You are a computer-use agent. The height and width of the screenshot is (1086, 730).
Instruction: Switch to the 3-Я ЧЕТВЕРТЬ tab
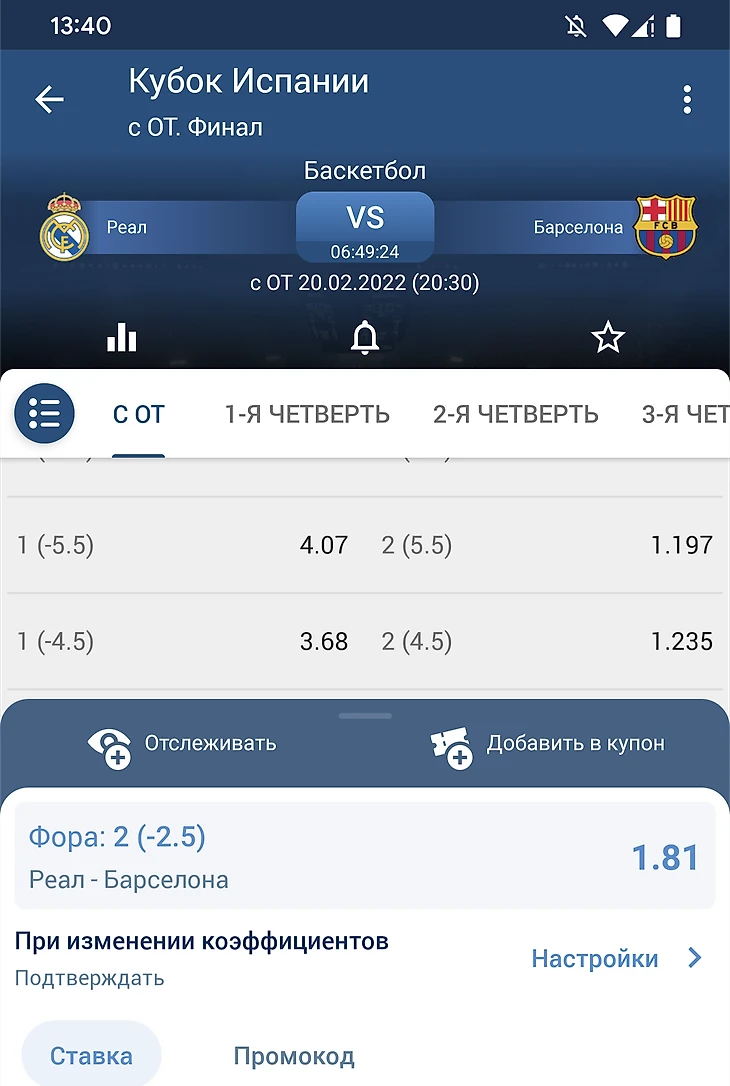point(684,414)
